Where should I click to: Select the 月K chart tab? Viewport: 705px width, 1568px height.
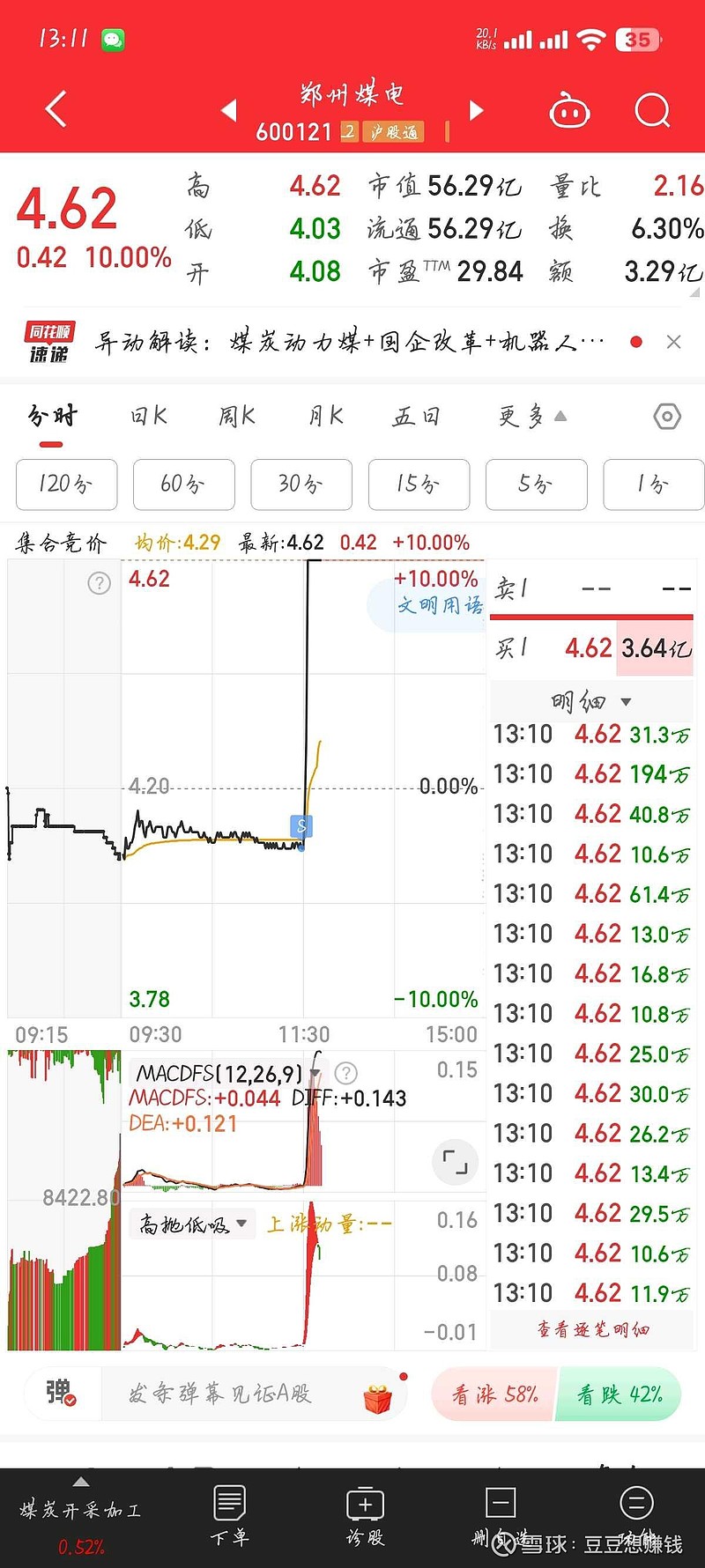[x=326, y=416]
